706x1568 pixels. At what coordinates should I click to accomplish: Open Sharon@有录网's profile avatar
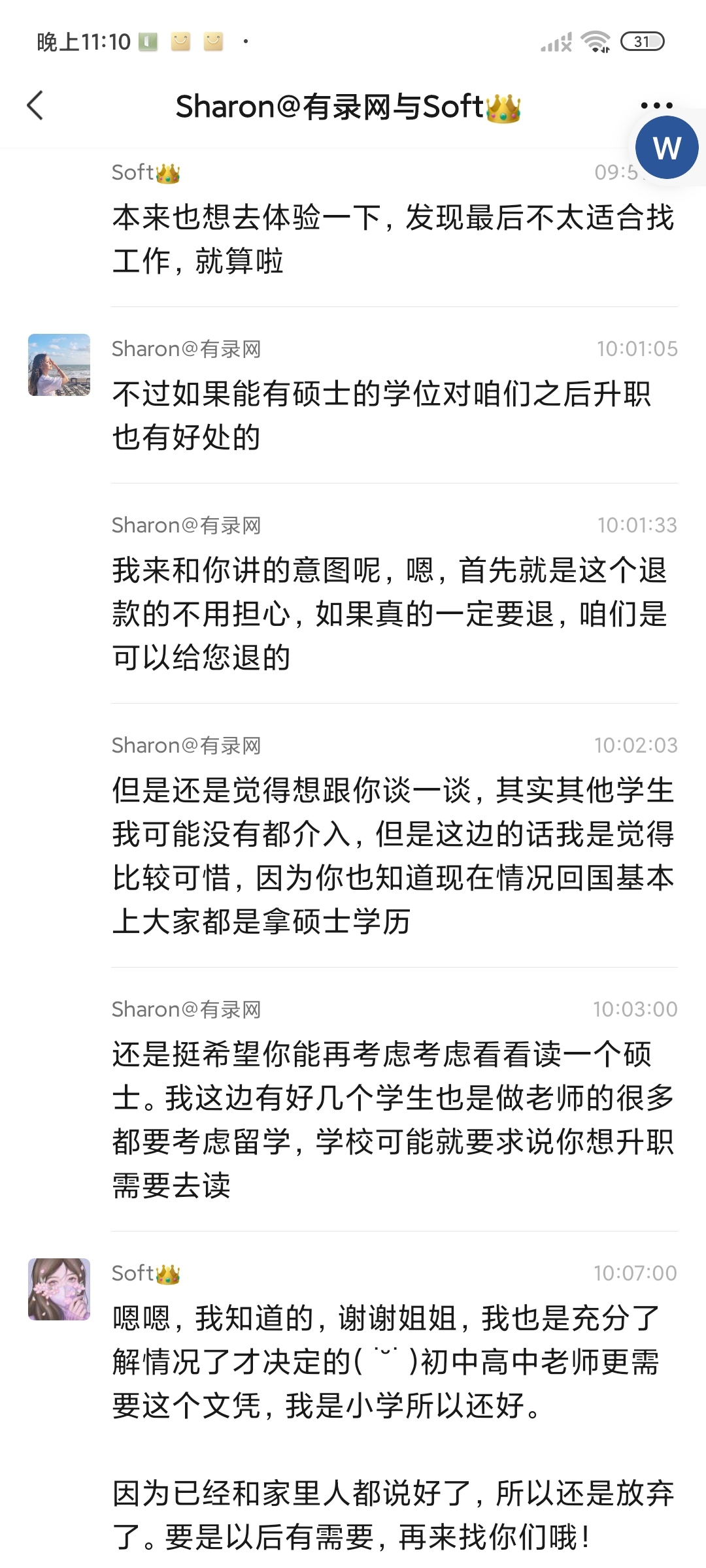pos(59,365)
